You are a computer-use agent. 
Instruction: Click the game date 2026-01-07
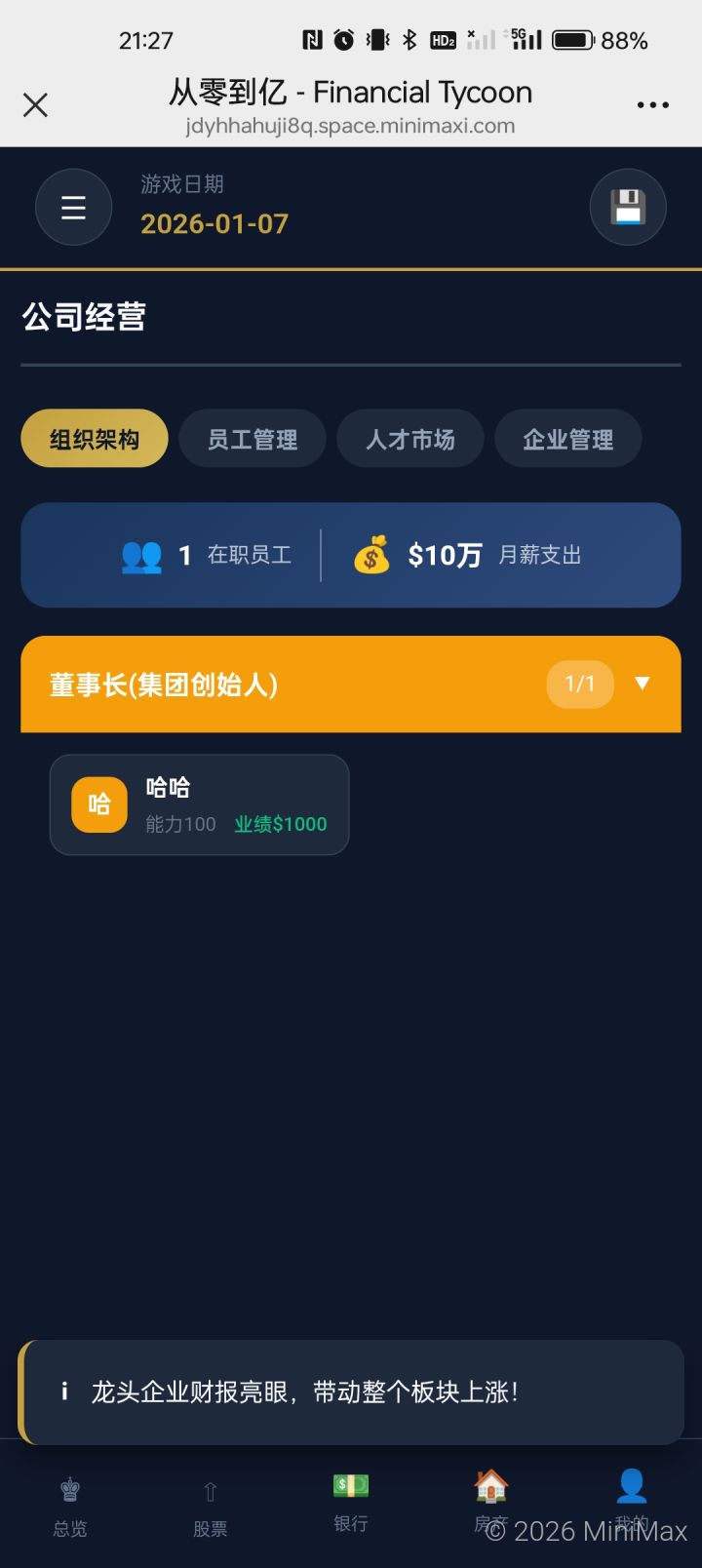pyautogui.click(x=214, y=224)
